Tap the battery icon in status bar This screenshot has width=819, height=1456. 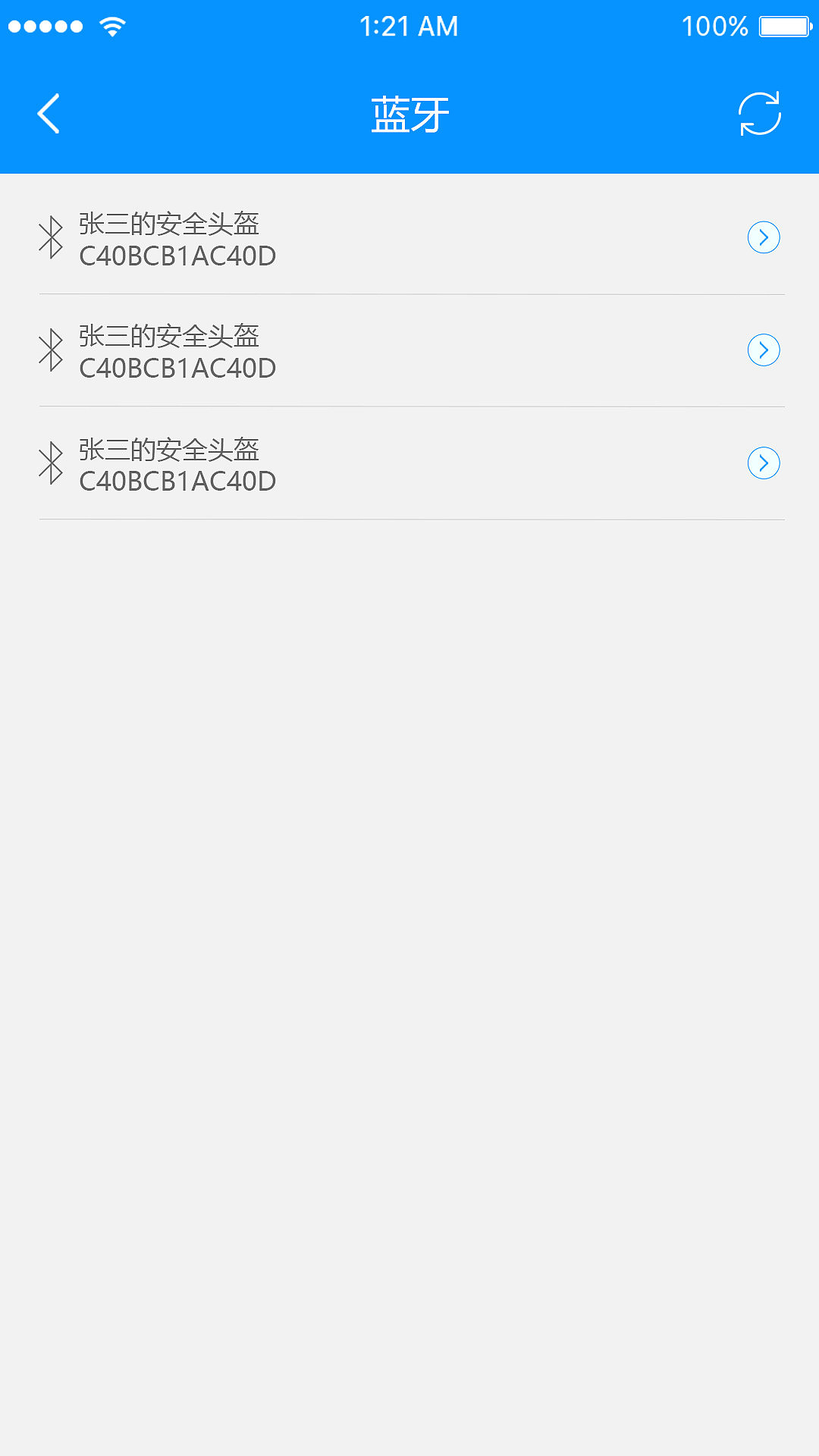click(783, 25)
